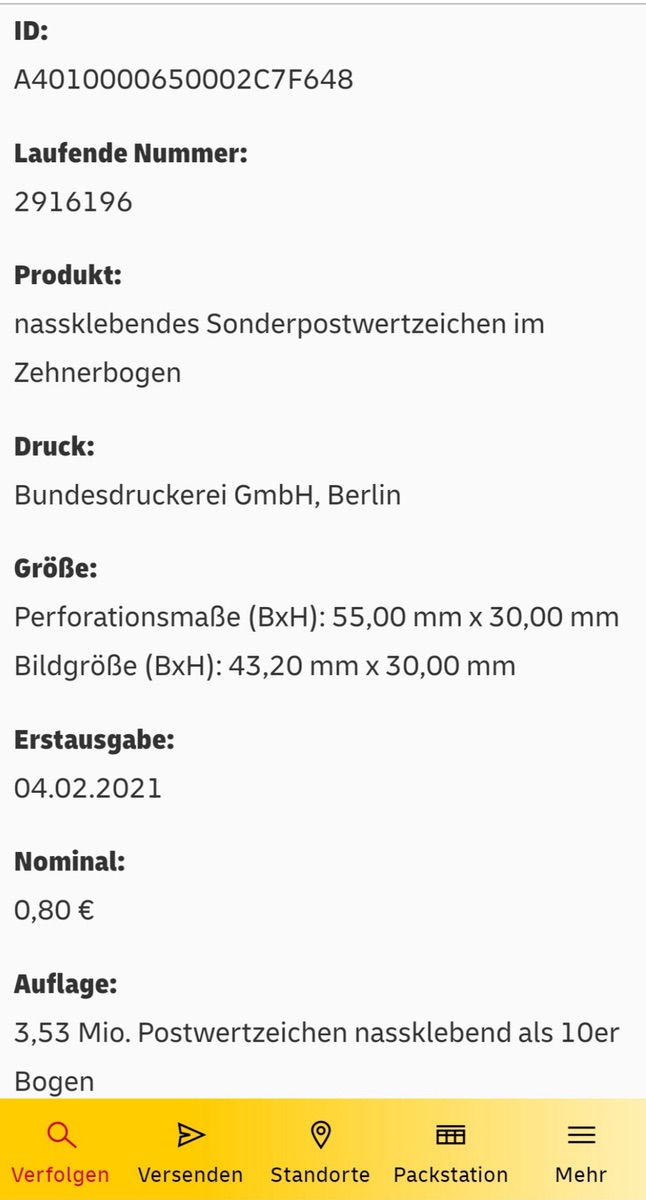Switch to the Versenden tab

[x=190, y=1151]
